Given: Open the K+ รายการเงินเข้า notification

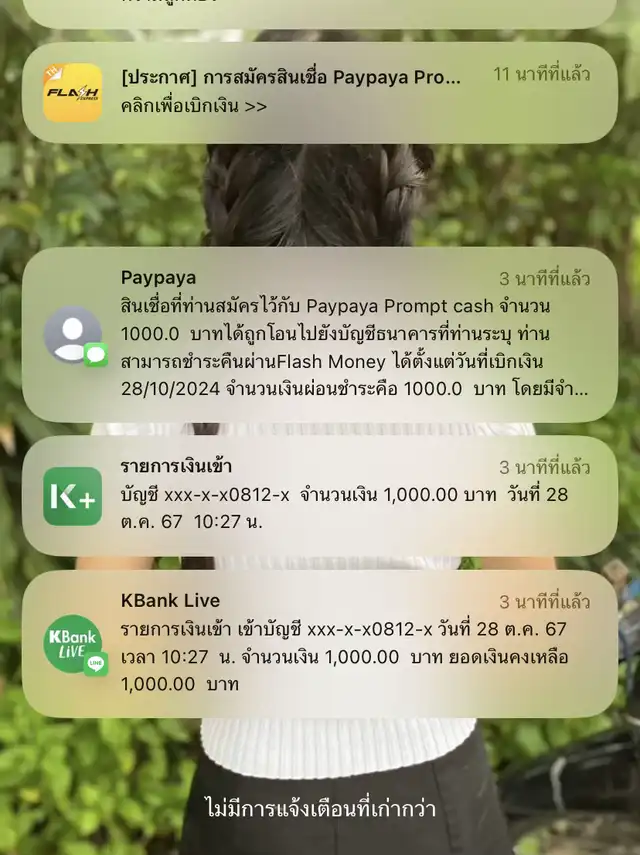Looking at the screenshot, I should coord(320,496).
